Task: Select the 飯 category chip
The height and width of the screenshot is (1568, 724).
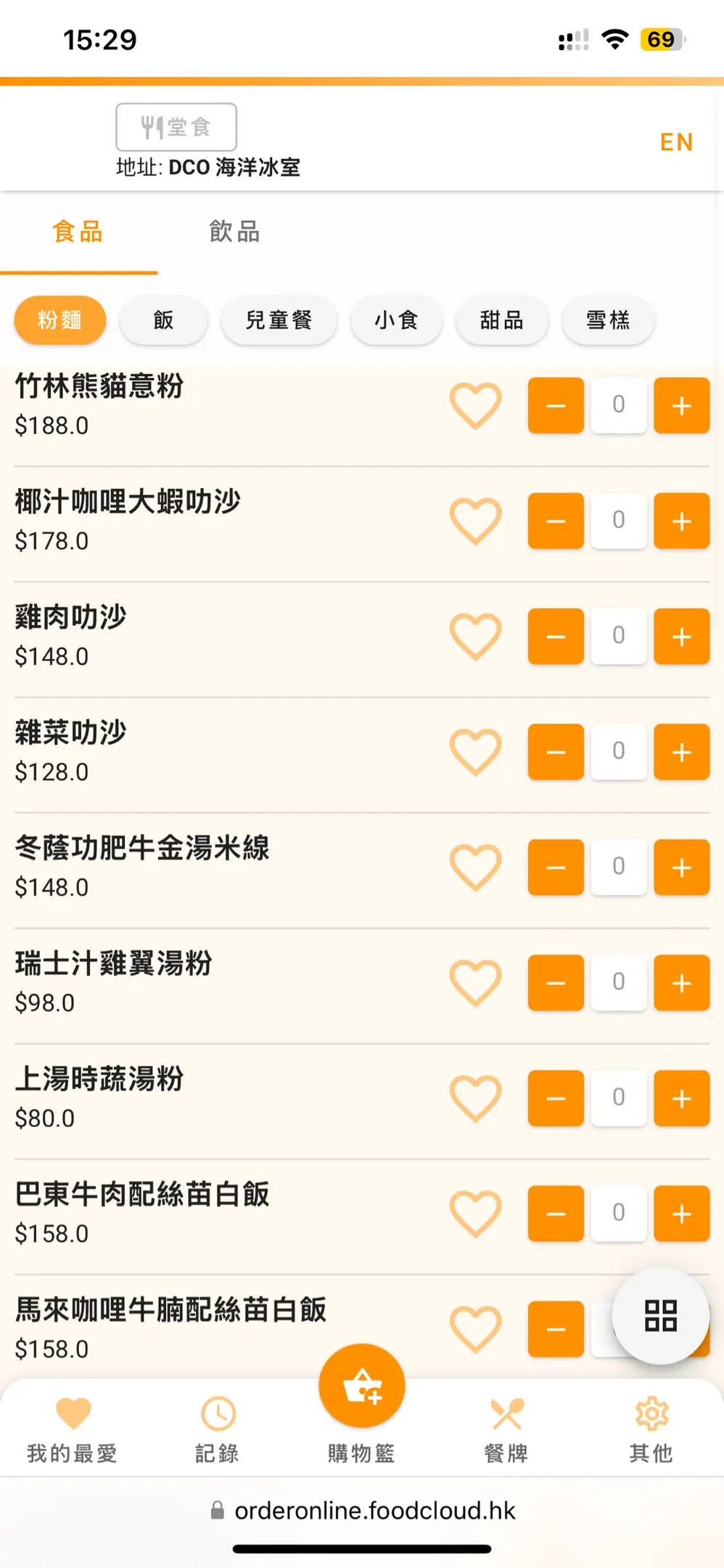Action: point(164,320)
